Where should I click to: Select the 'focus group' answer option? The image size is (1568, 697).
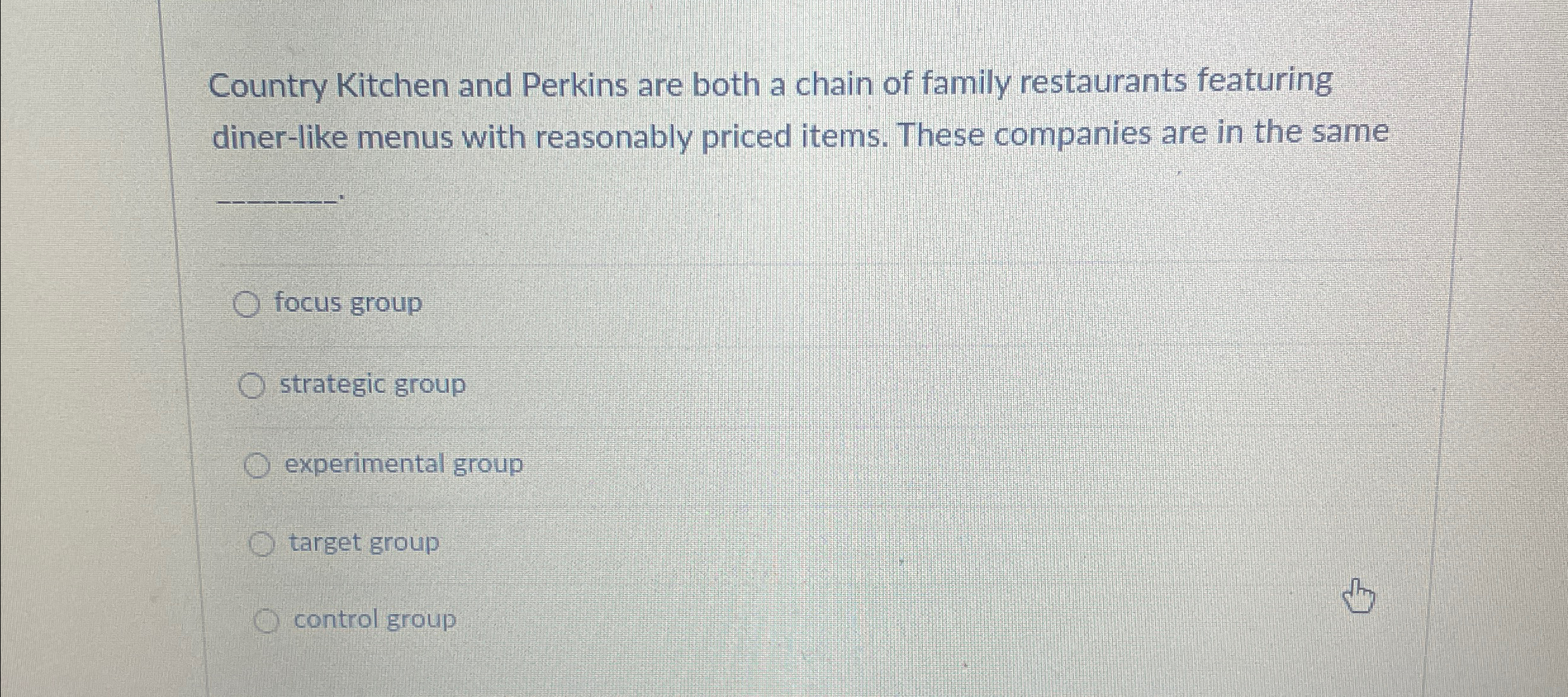[x=246, y=305]
